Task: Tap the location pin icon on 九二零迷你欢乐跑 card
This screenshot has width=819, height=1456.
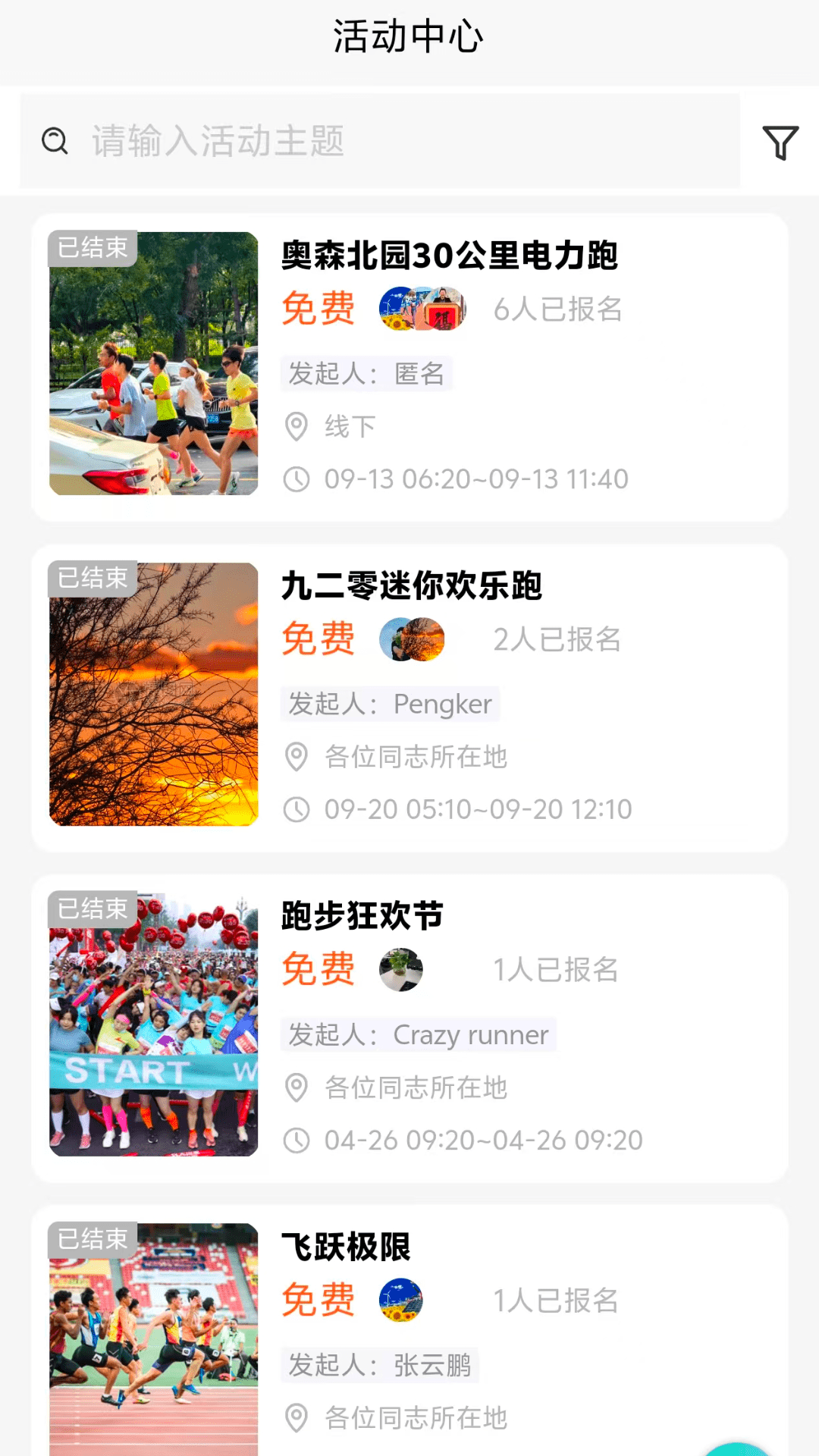Action: tap(297, 756)
